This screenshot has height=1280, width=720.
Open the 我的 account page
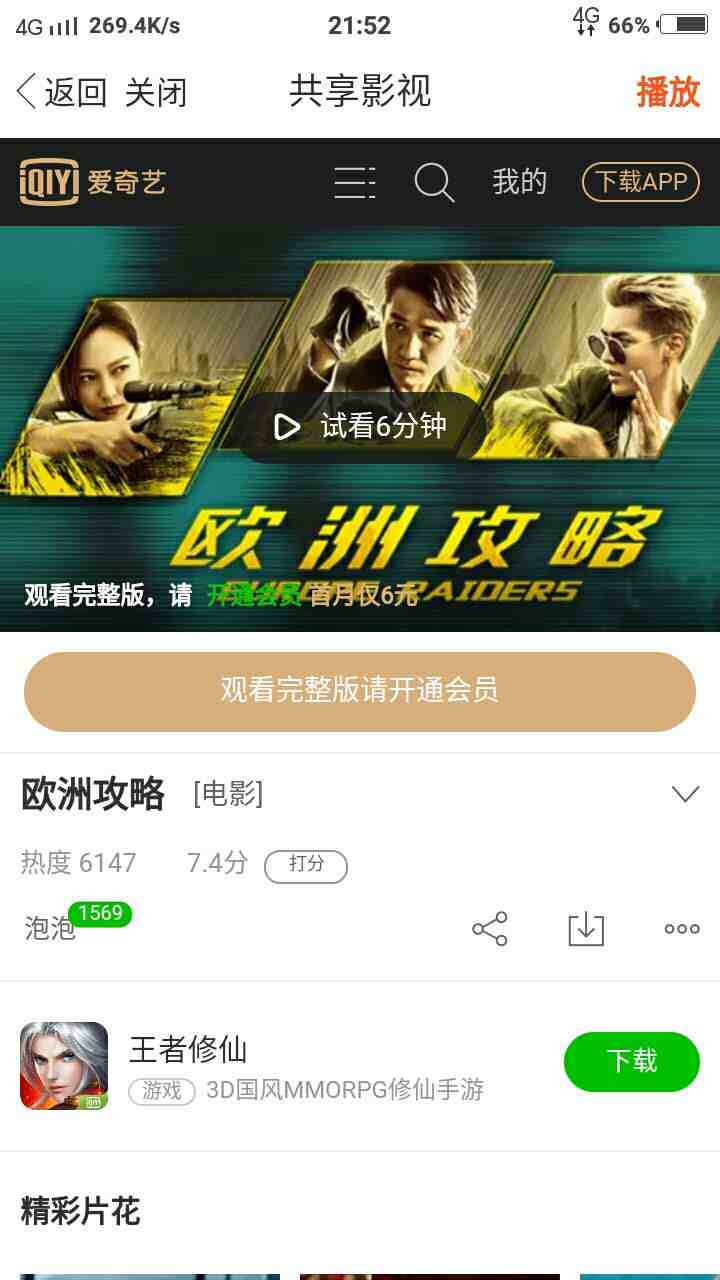pos(519,182)
